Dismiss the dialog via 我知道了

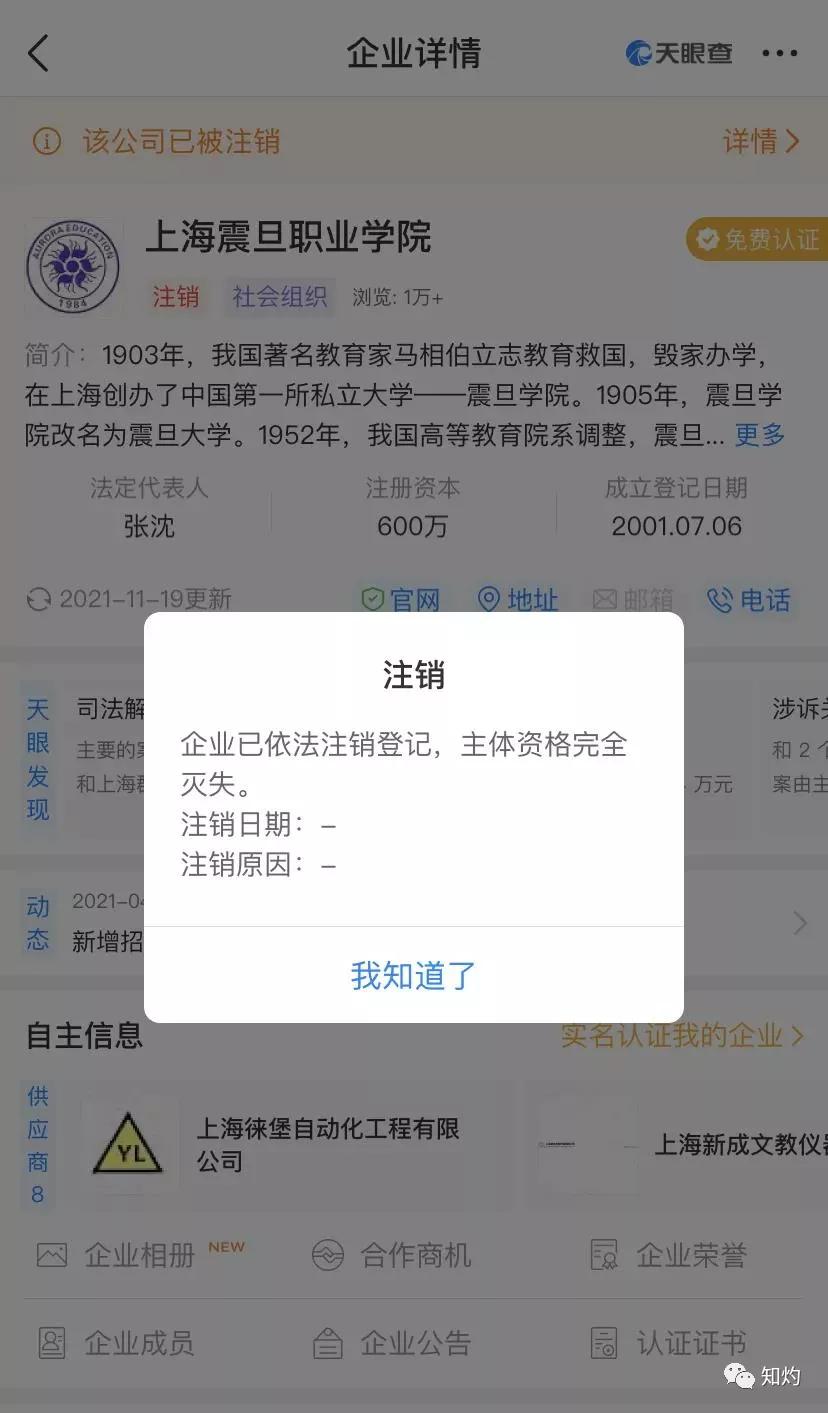click(413, 977)
